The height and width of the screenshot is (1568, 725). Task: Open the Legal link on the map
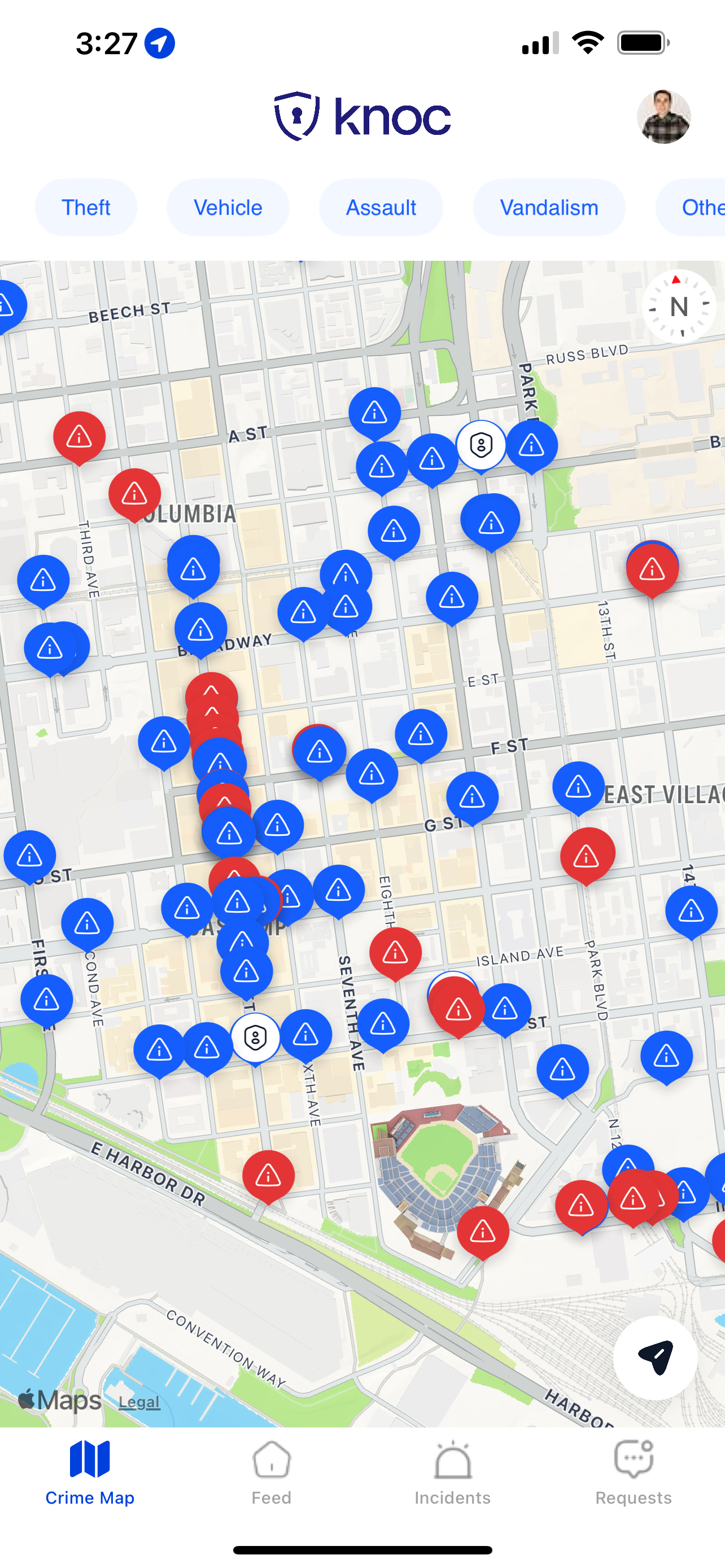pos(139,1402)
